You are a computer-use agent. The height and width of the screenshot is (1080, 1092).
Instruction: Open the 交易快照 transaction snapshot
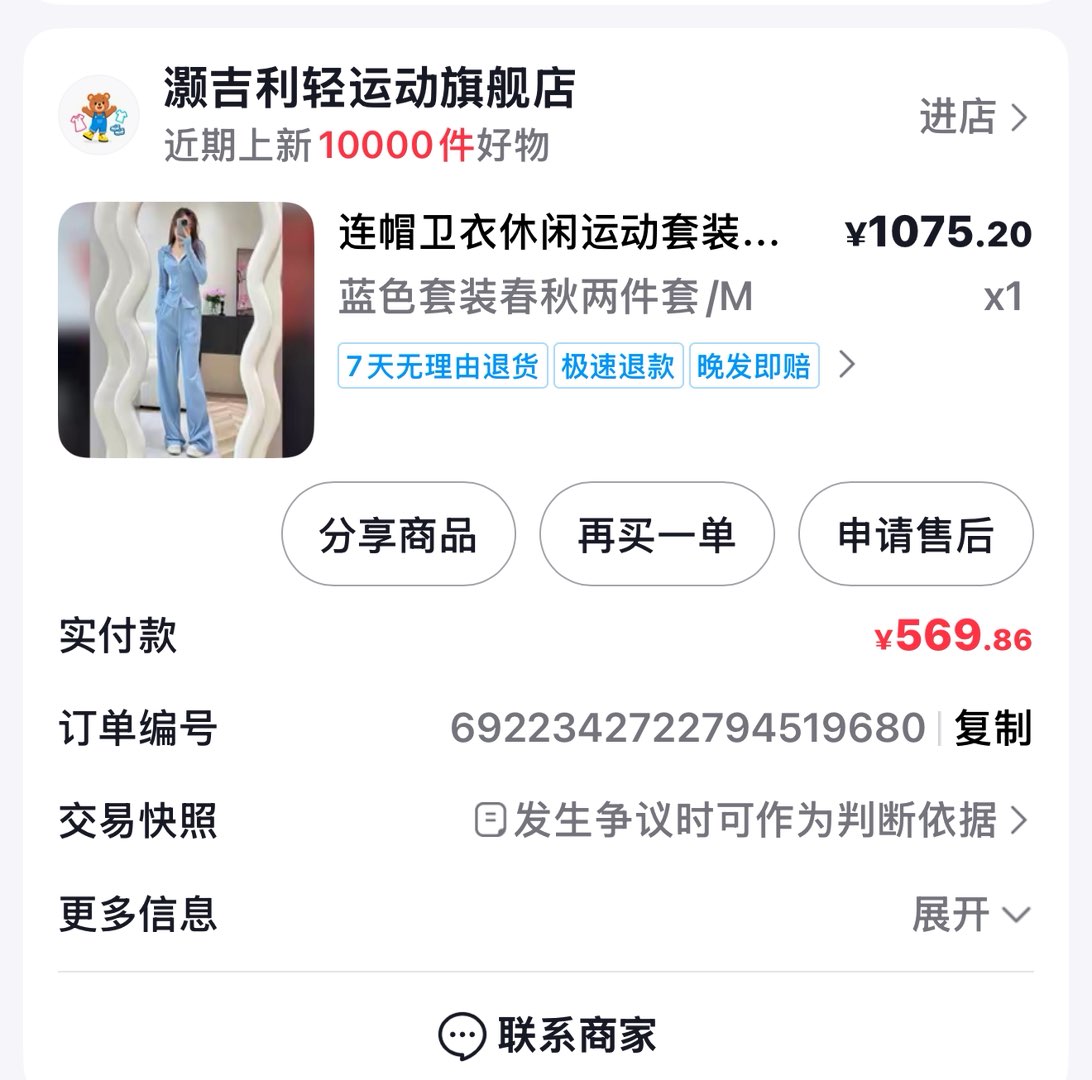[752, 821]
